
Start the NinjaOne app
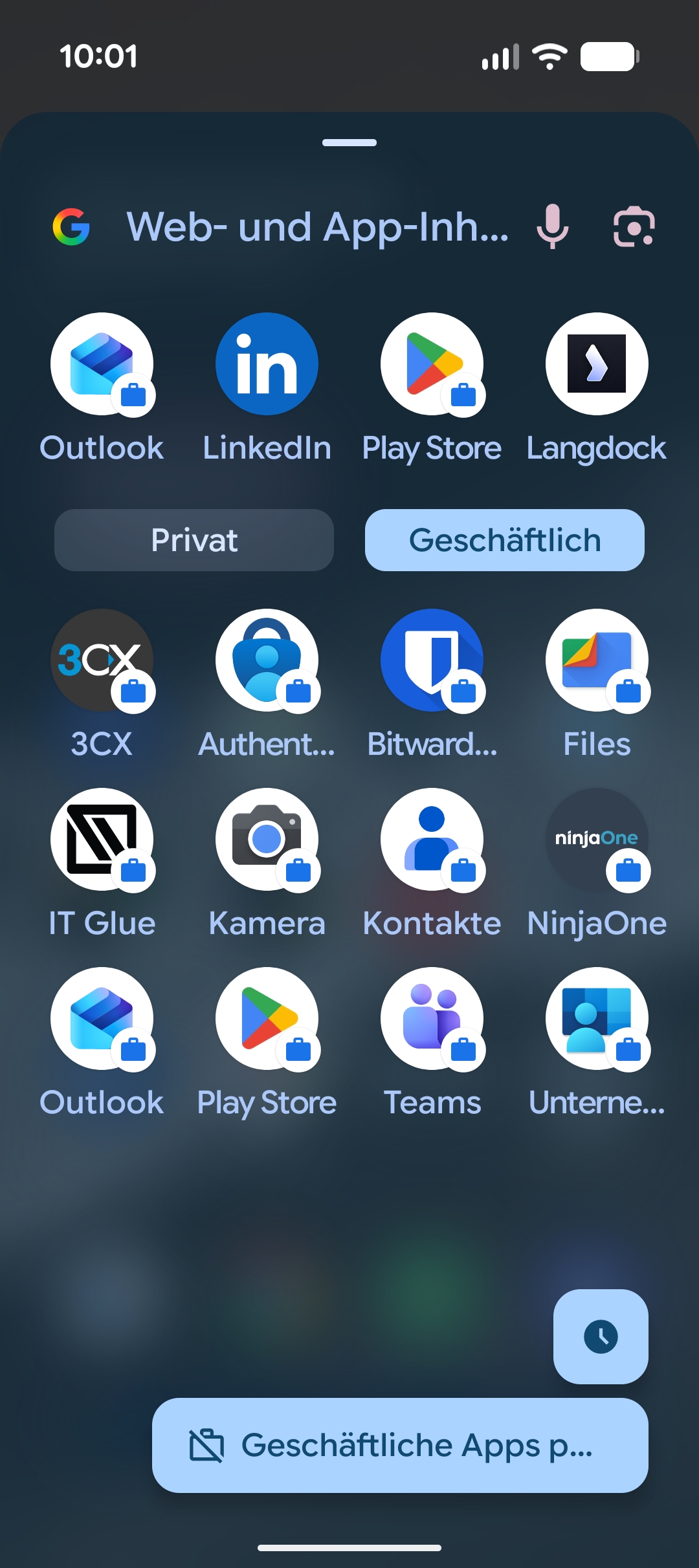(x=596, y=841)
